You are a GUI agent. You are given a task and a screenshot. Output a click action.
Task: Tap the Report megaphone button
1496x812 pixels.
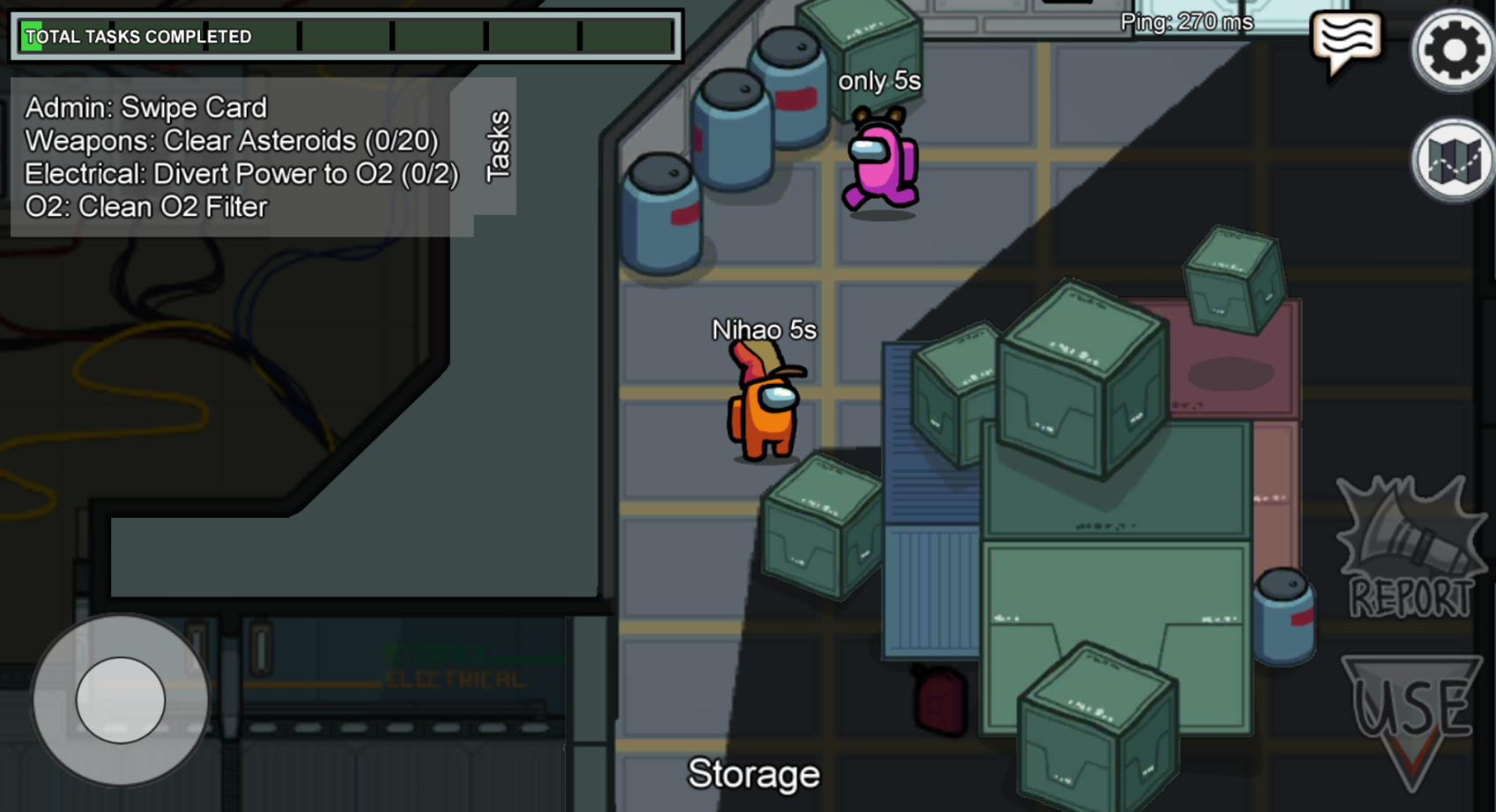pos(1410,550)
